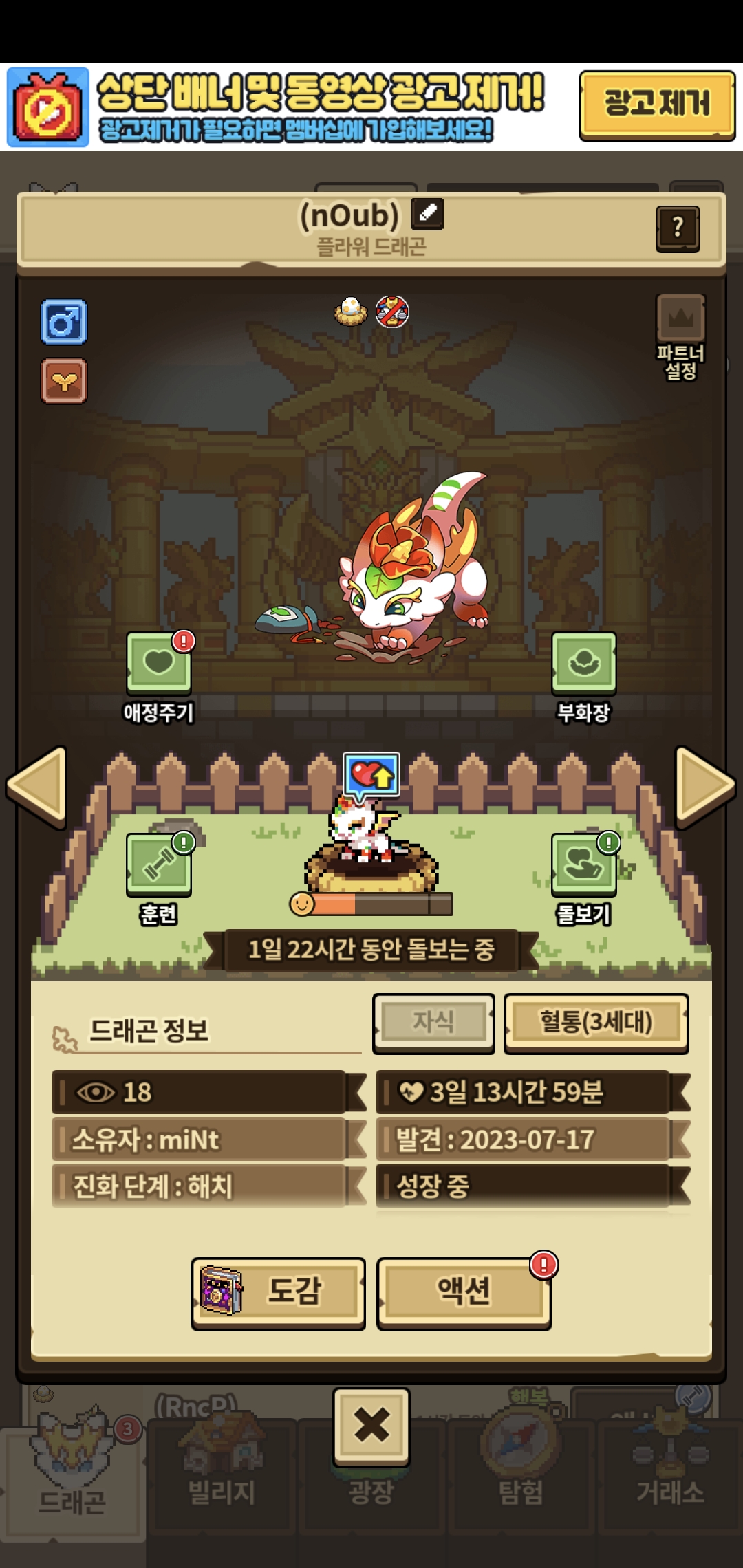The height and width of the screenshot is (1568, 743).
Task: Tap the male gender icon
Action: click(64, 322)
